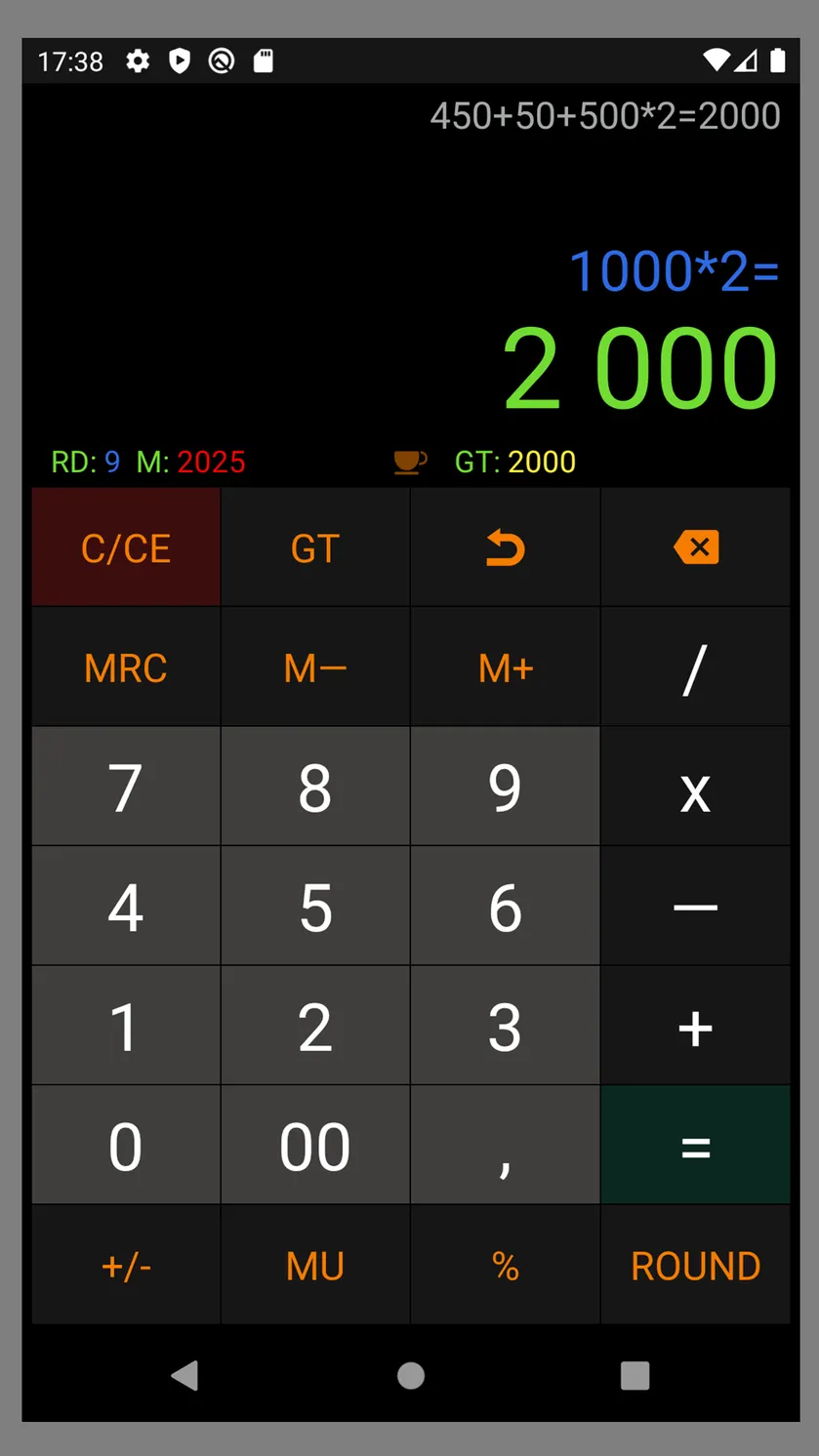The image size is (819, 1456).
Task: Tap the coffee cup icon
Action: coord(410,462)
